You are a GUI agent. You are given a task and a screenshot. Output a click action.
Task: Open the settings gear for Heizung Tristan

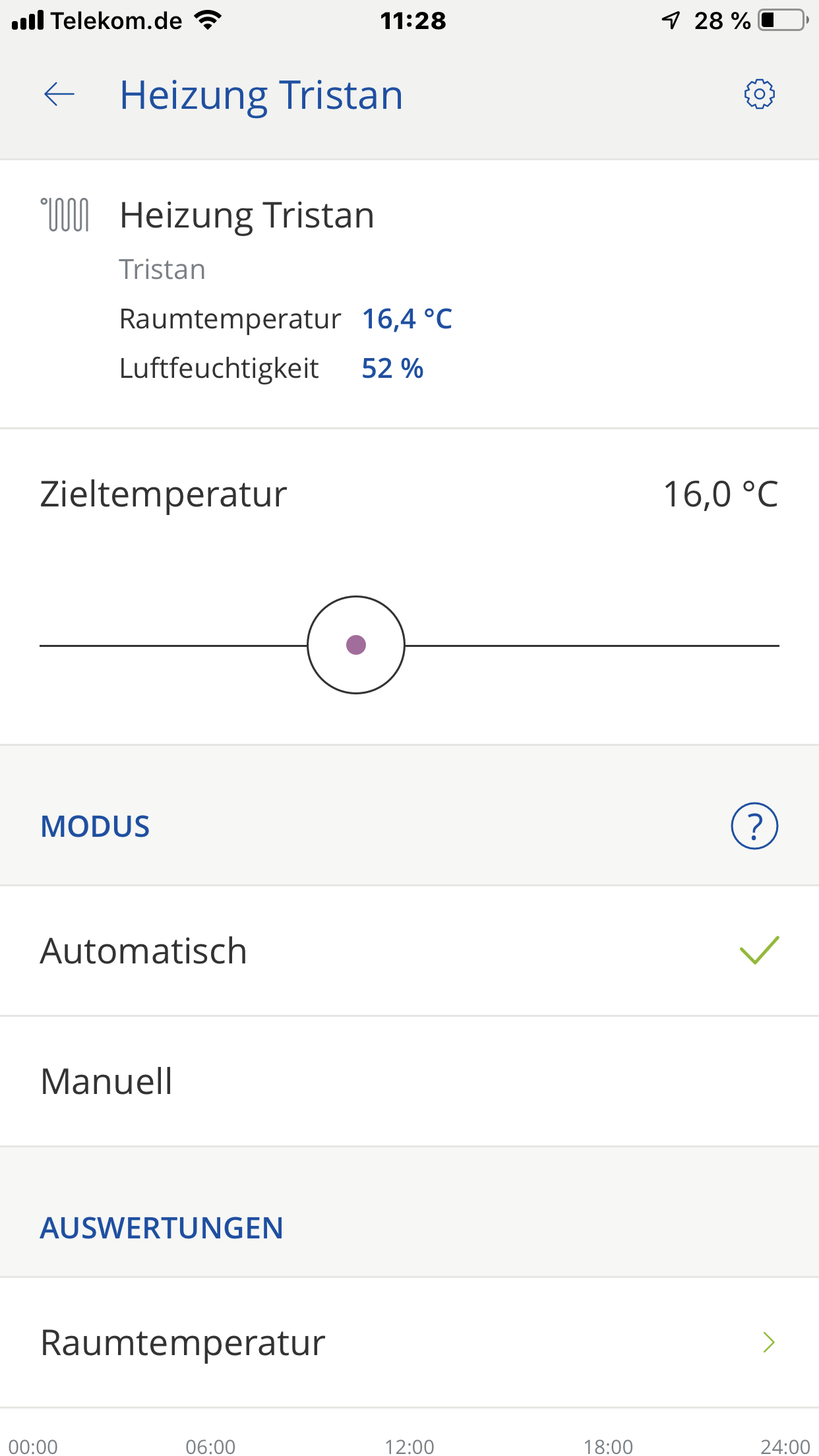coord(759,94)
